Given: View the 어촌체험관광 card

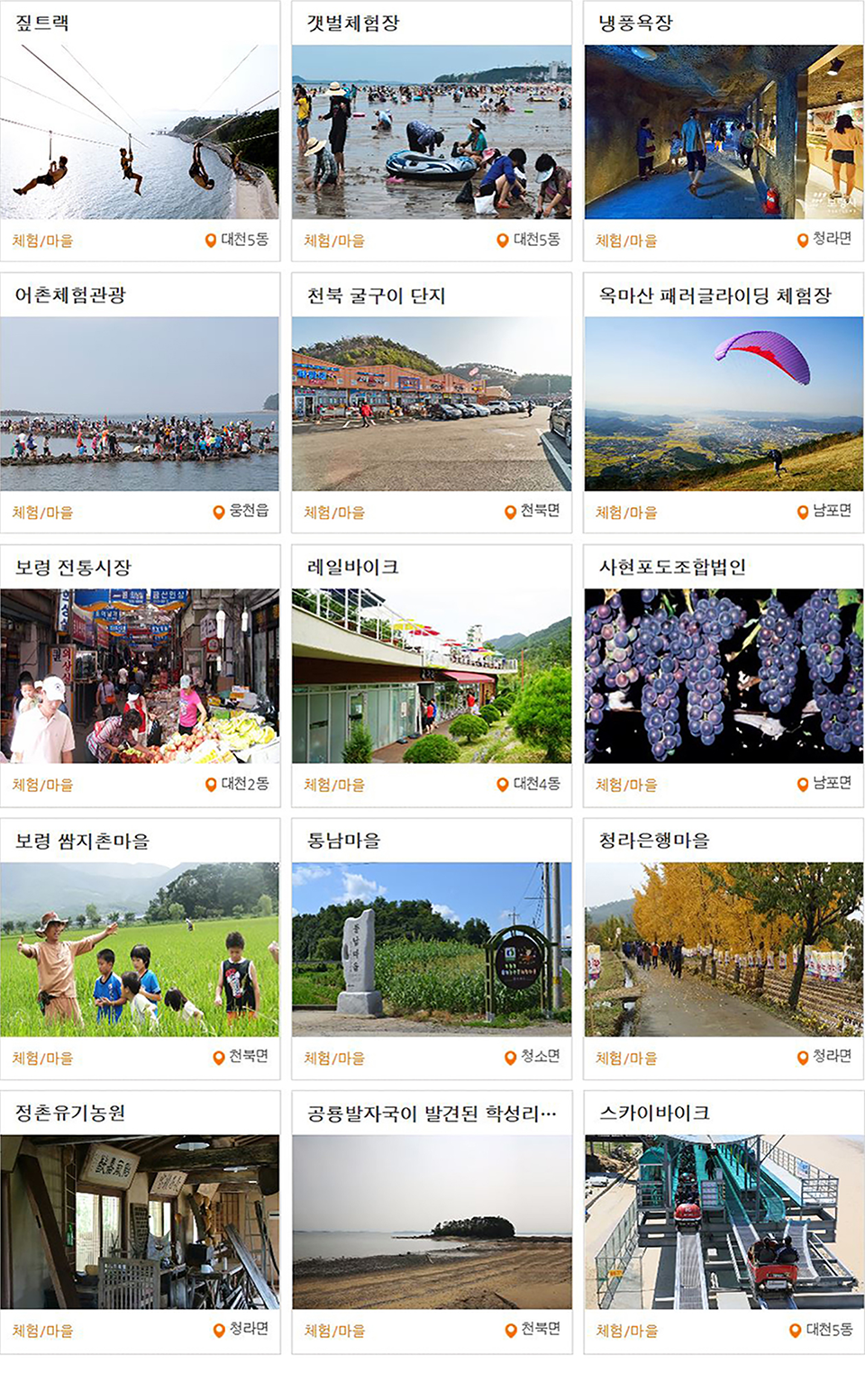Looking at the screenshot, I should (140, 404).
